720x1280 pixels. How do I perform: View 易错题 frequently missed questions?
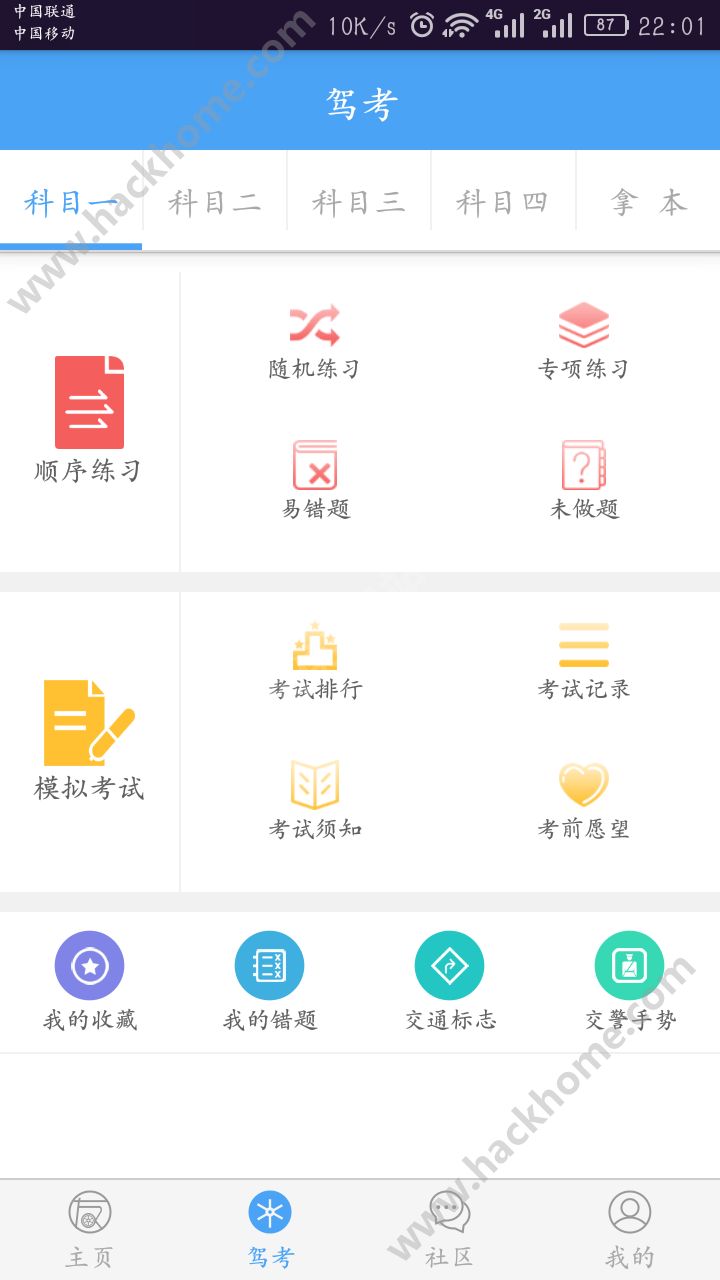[315, 480]
